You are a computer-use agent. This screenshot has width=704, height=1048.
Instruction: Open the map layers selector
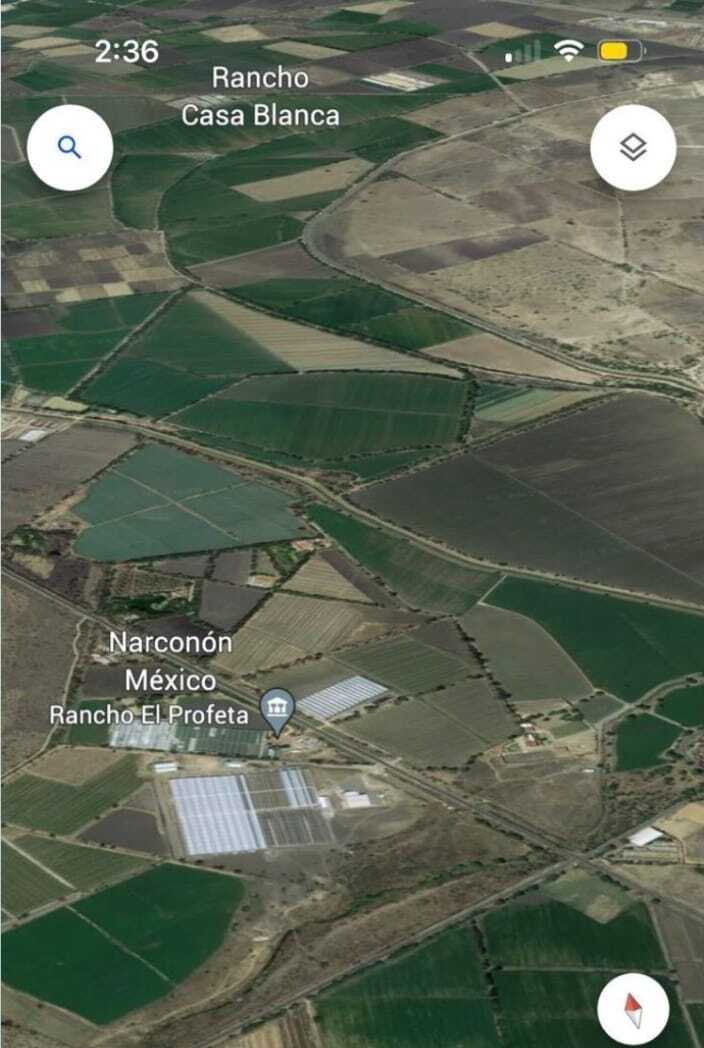pos(633,148)
